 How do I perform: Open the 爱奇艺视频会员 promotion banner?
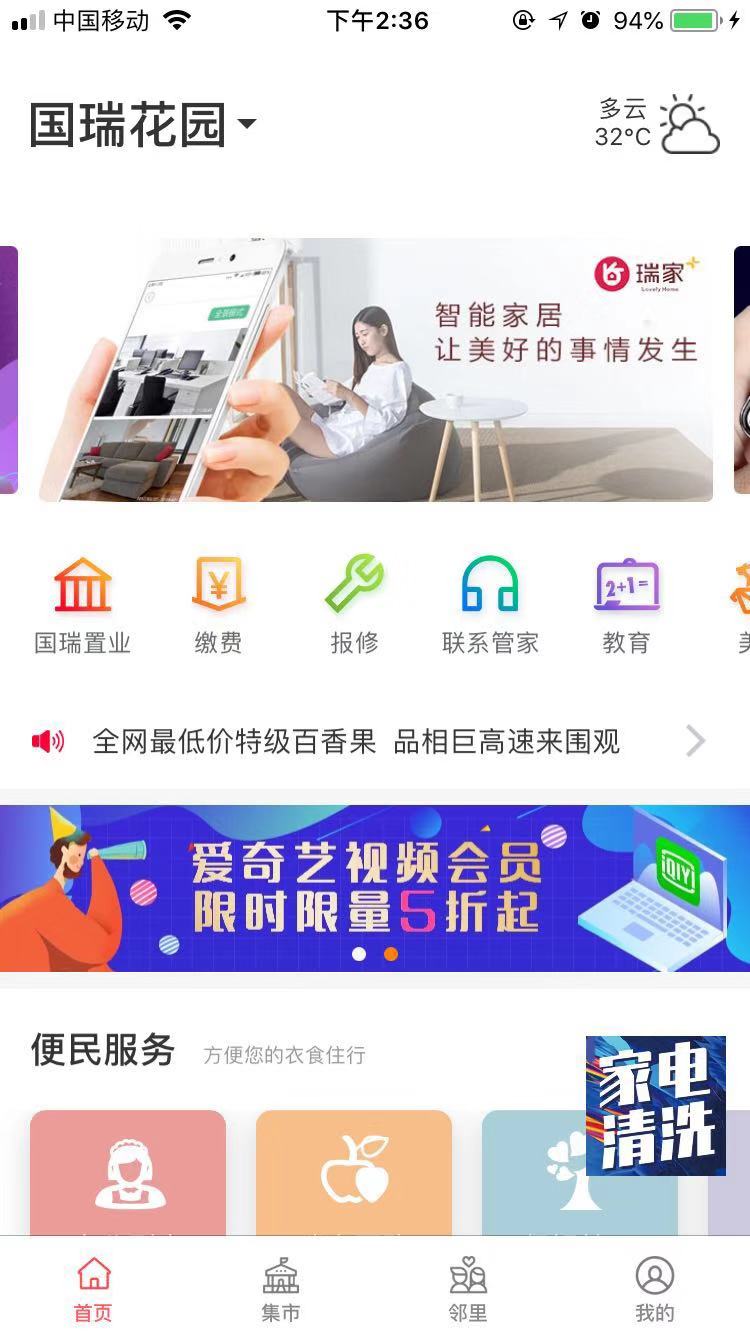point(375,888)
